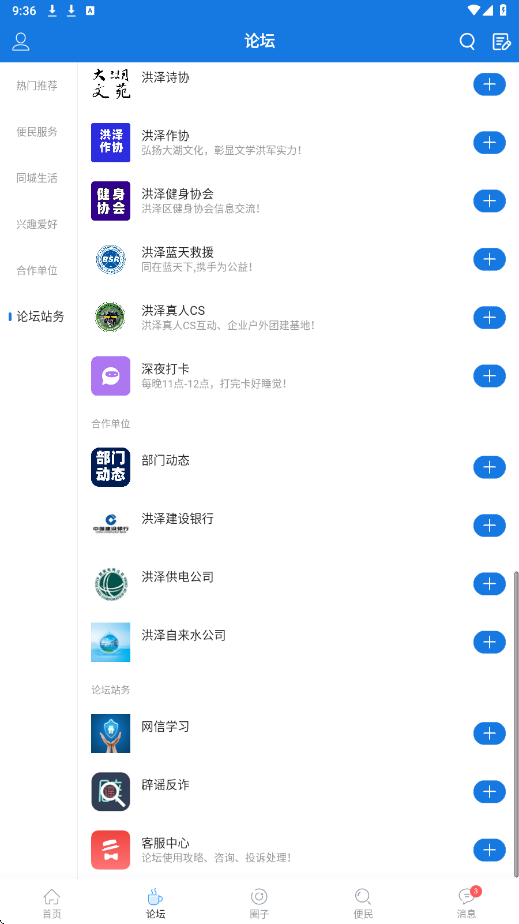Select the 热门推荐 category
This screenshot has height=924, width=519.
click(x=37, y=85)
